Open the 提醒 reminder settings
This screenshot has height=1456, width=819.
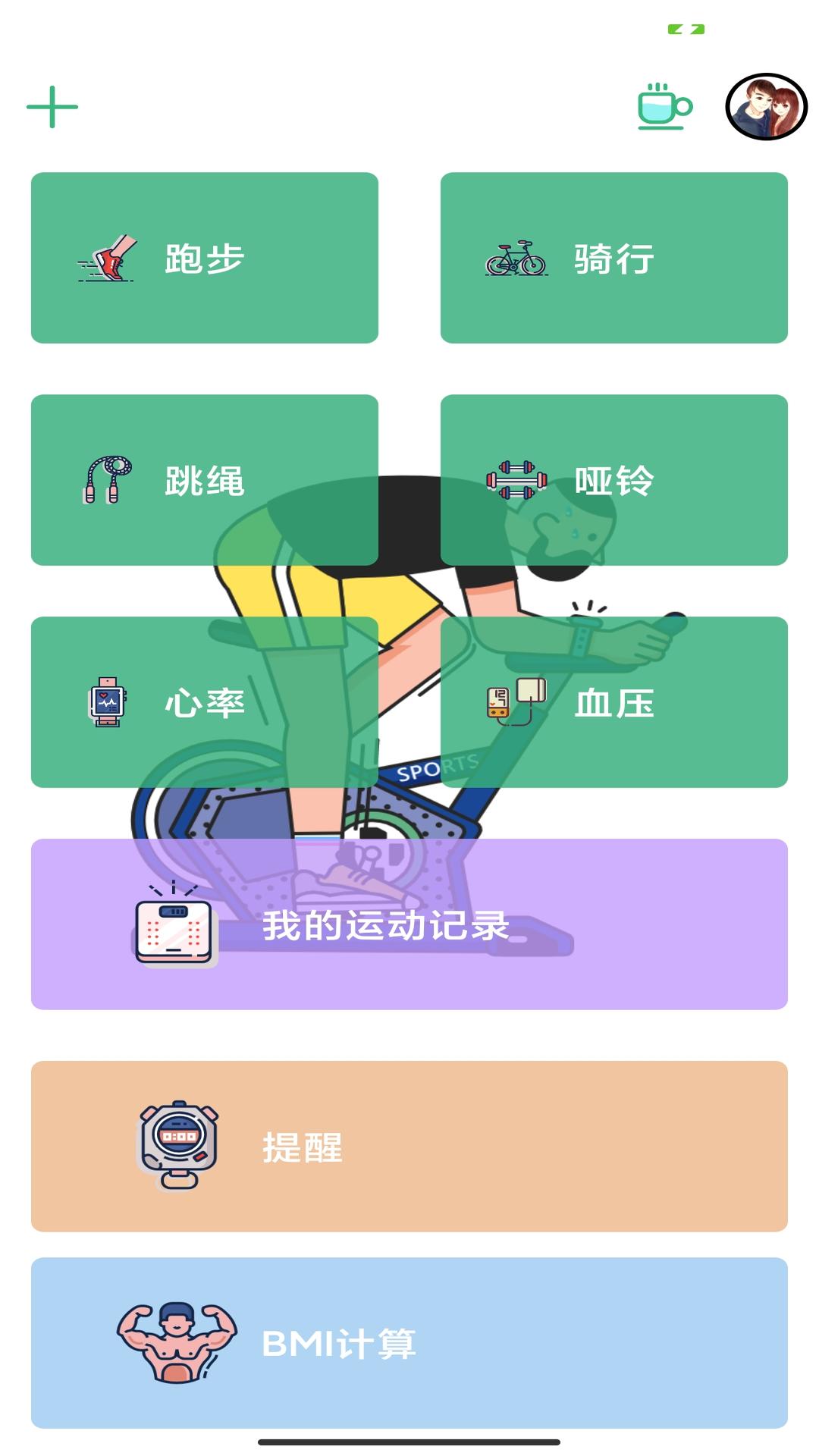pos(409,1144)
